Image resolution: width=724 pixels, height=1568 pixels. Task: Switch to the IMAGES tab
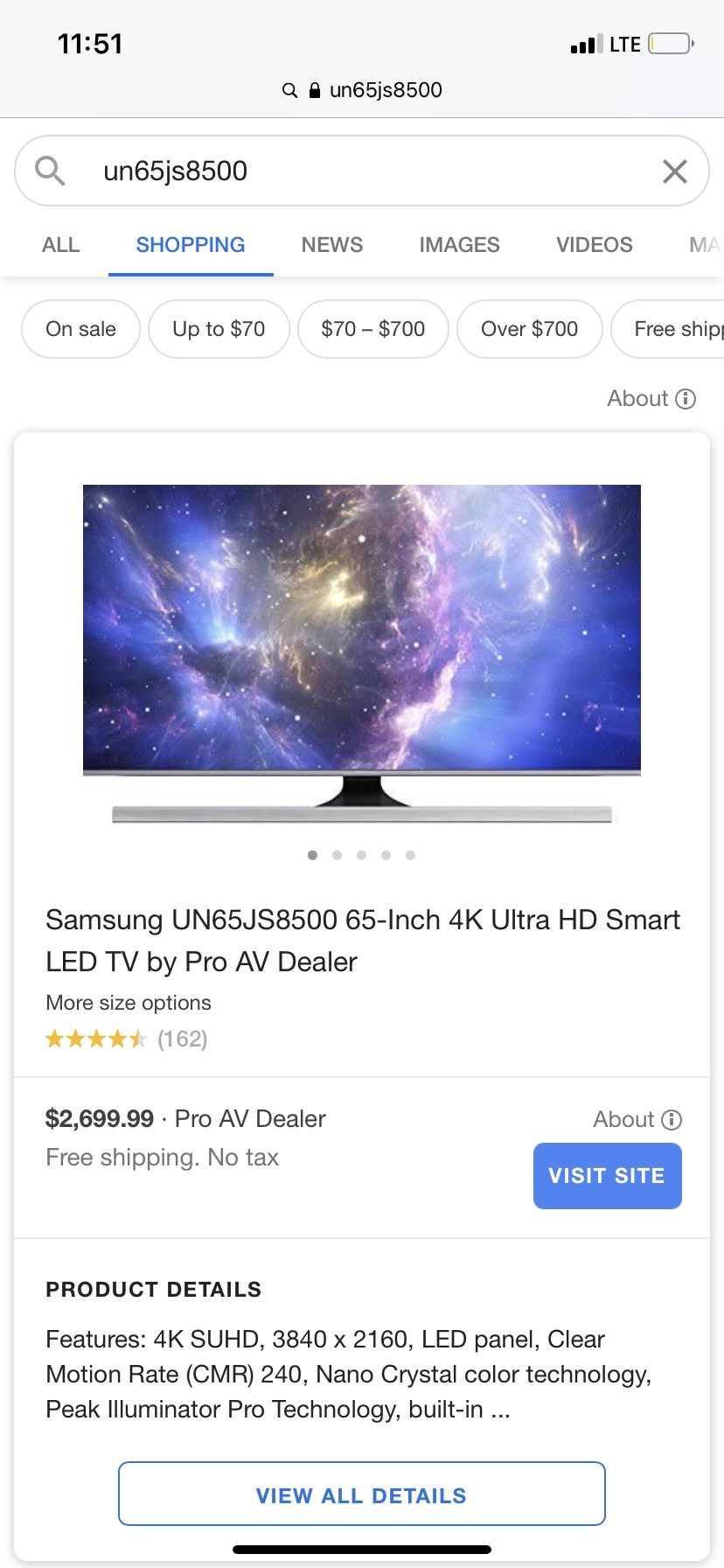point(459,245)
